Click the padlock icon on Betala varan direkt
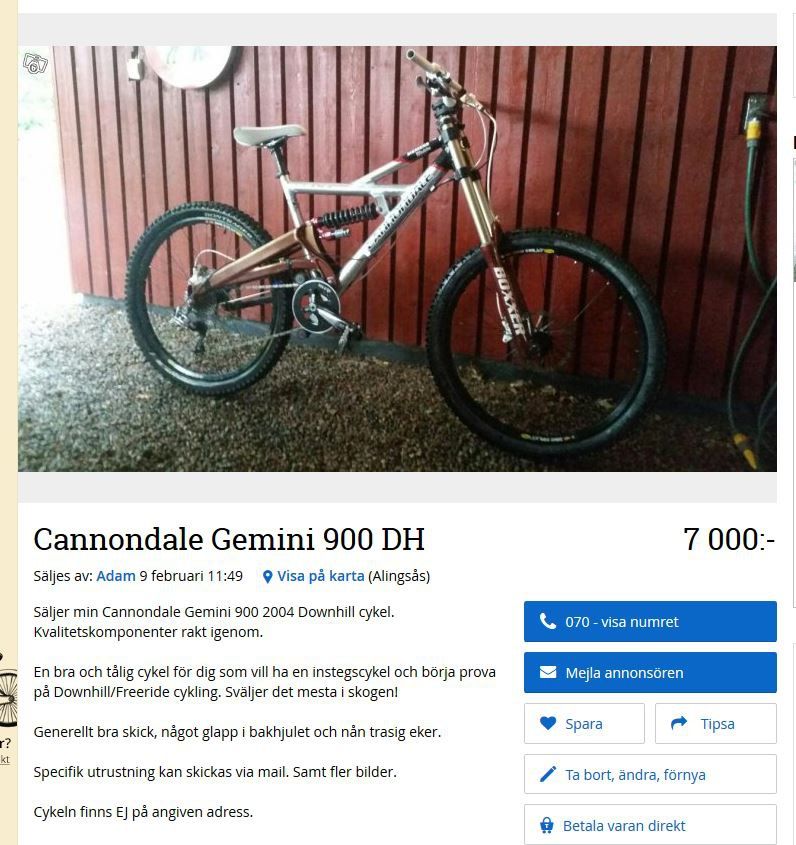 547,825
